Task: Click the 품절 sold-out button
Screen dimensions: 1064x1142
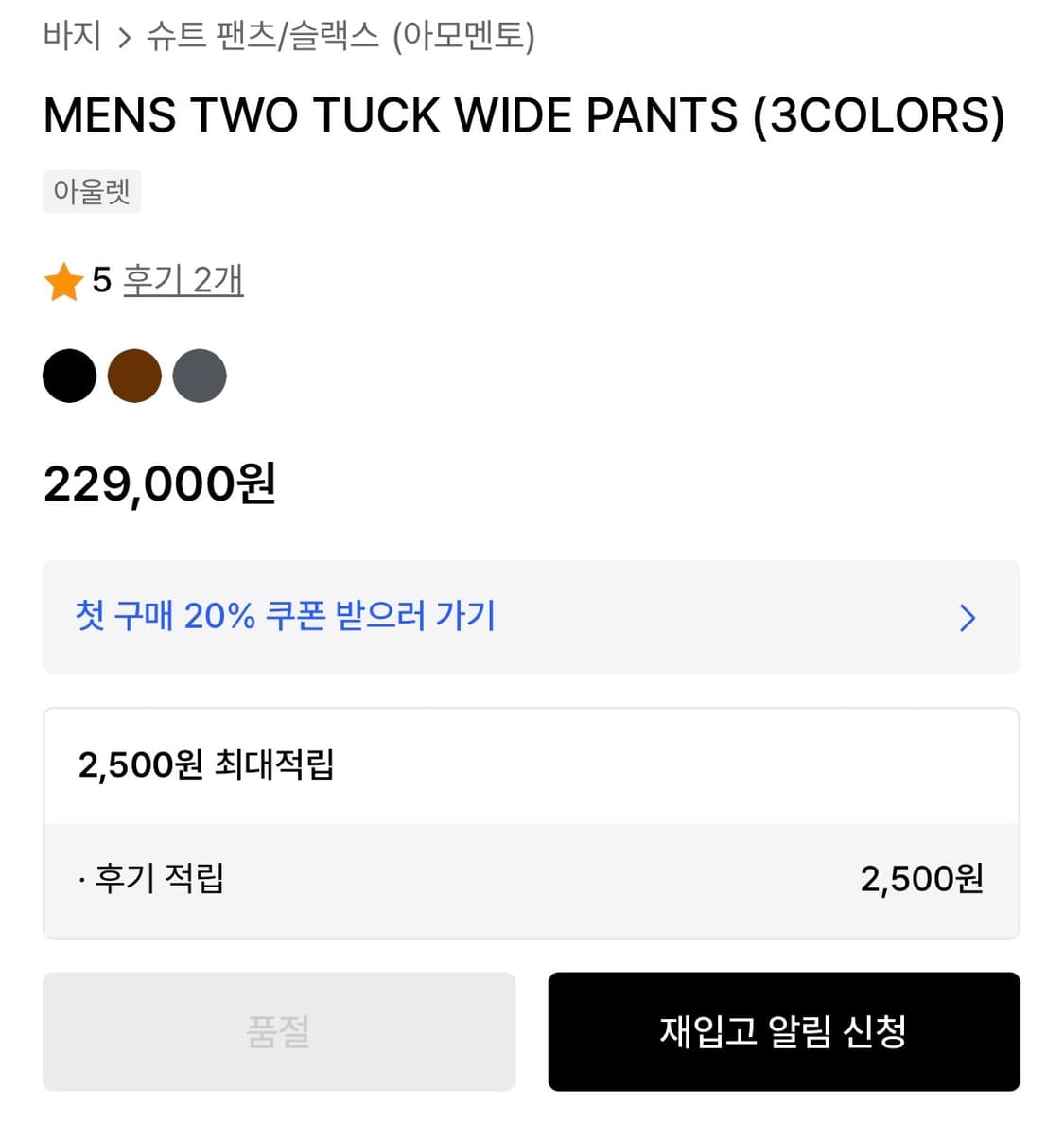Action: point(277,1031)
